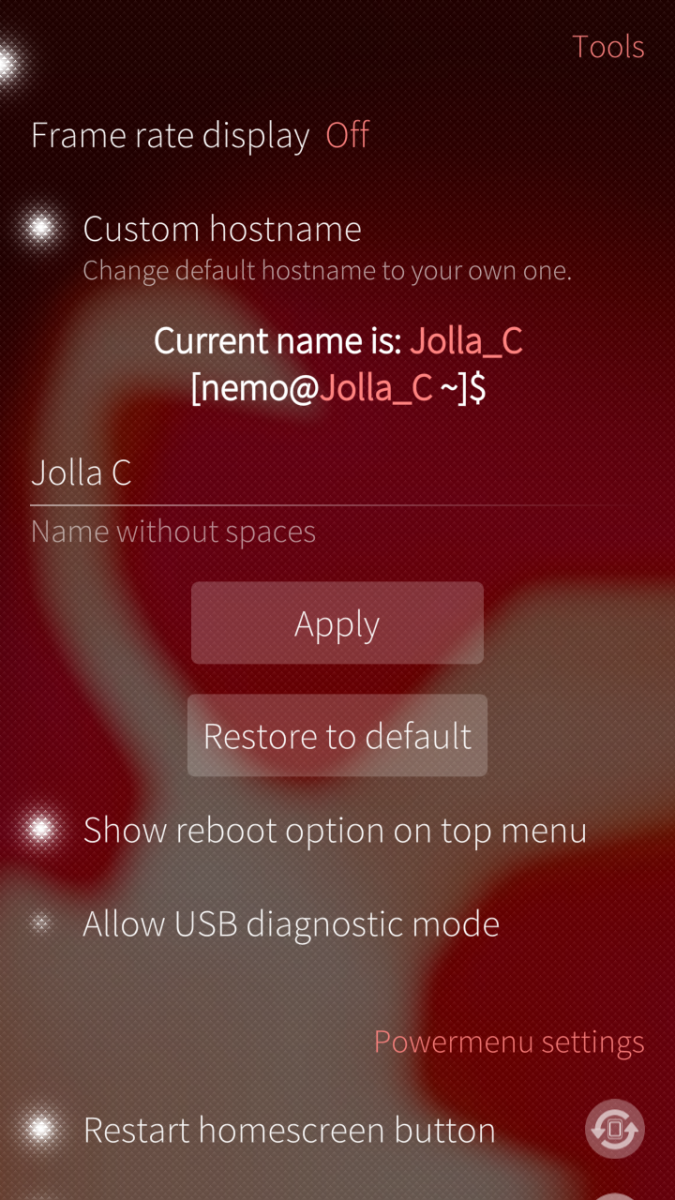Image resolution: width=675 pixels, height=1200 pixels.
Task: Restore hostname to default
Action: (337, 736)
